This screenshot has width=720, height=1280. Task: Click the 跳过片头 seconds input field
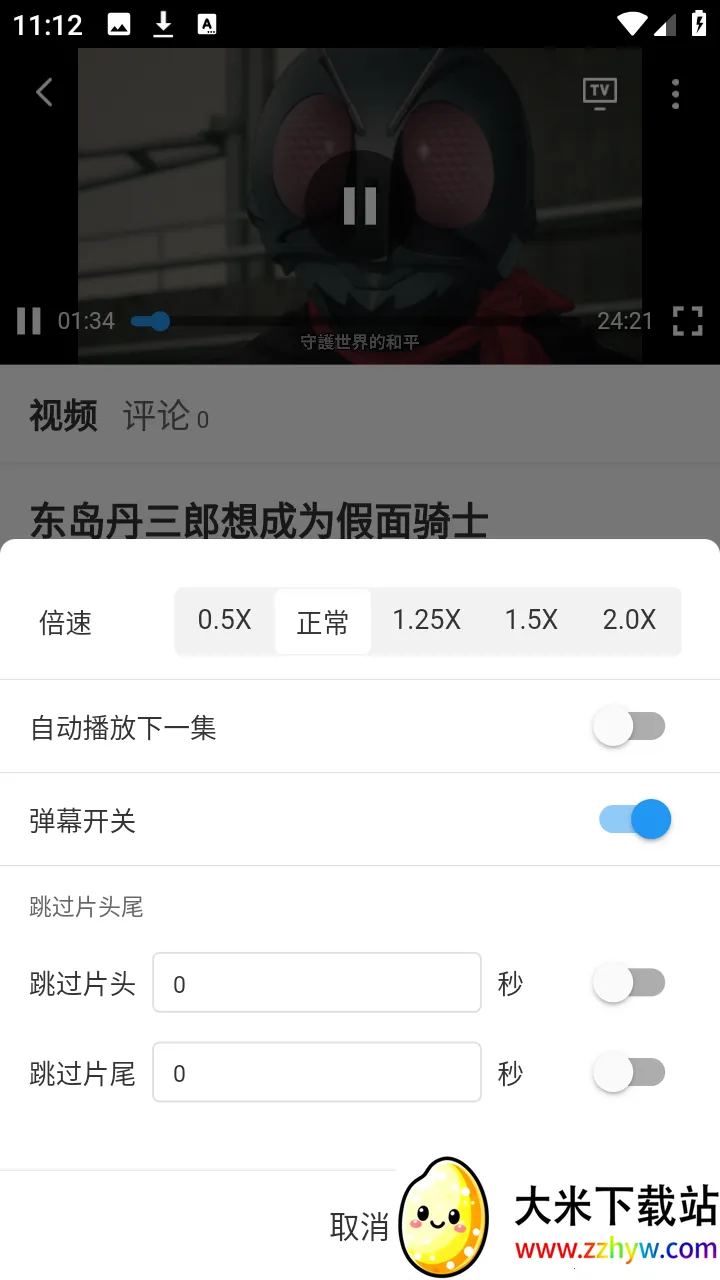(316, 983)
